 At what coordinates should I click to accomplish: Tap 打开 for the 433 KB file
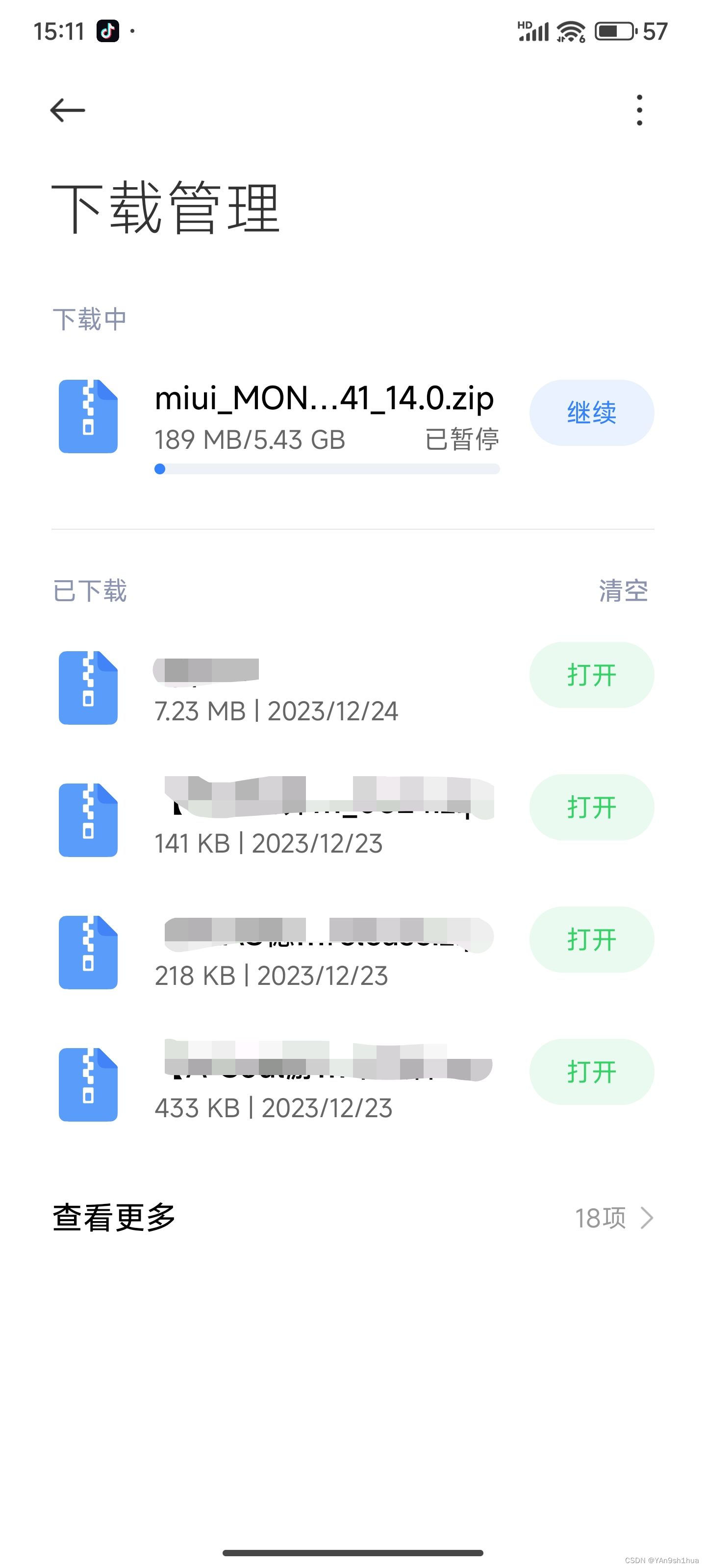[x=591, y=1071]
